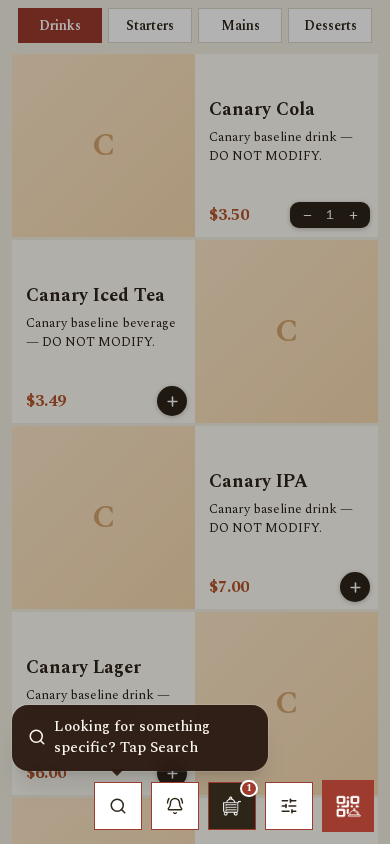Tap the bell to call a waiter
Image resolution: width=390 pixels, height=844 pixels.
pyautogui.click(x=175, y=806)
